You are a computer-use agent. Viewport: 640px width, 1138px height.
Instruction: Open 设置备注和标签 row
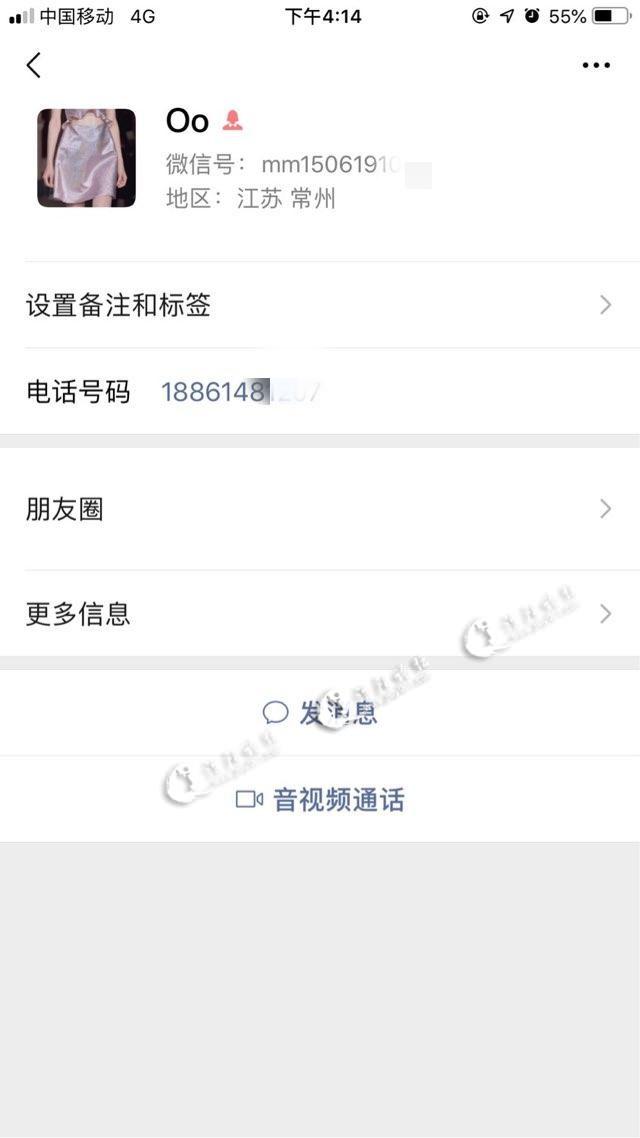(320, 305)
